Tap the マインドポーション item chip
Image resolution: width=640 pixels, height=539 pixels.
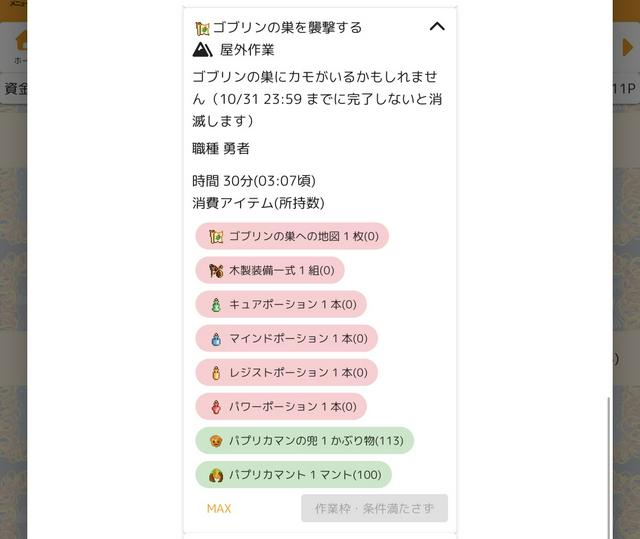(286, 338)
